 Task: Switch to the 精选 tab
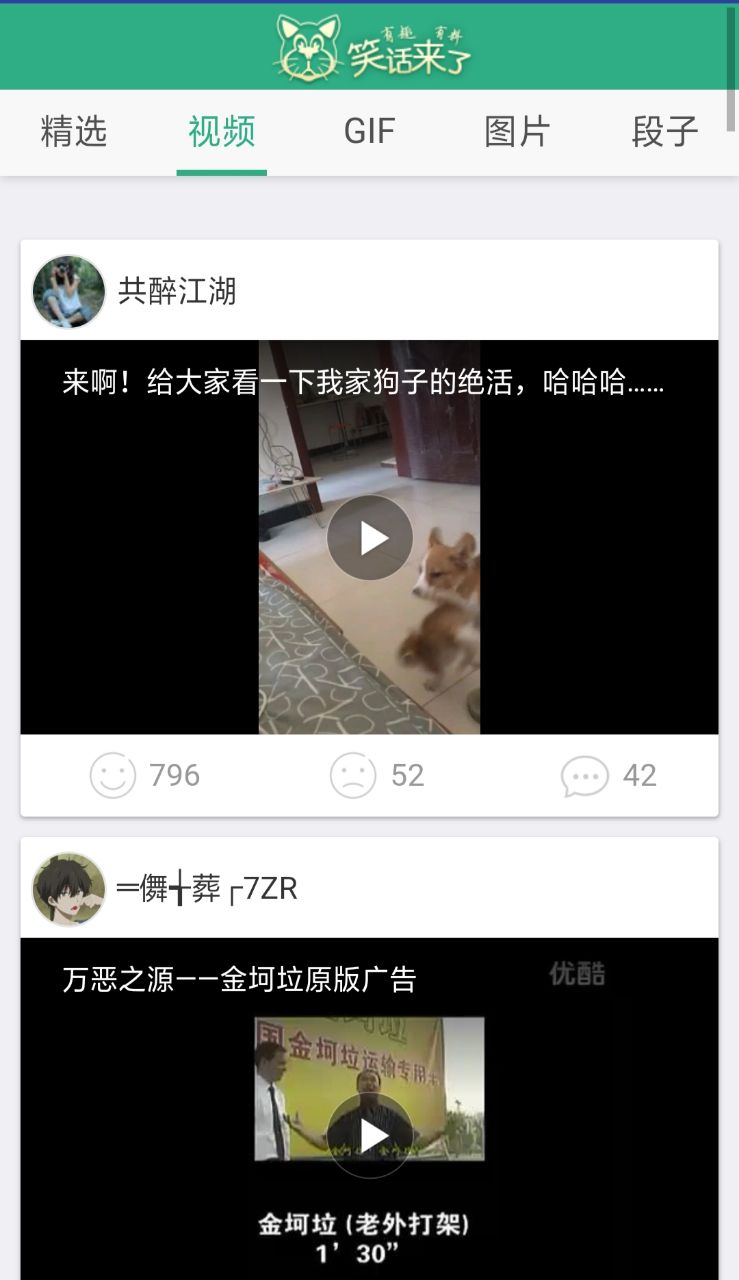74,132
